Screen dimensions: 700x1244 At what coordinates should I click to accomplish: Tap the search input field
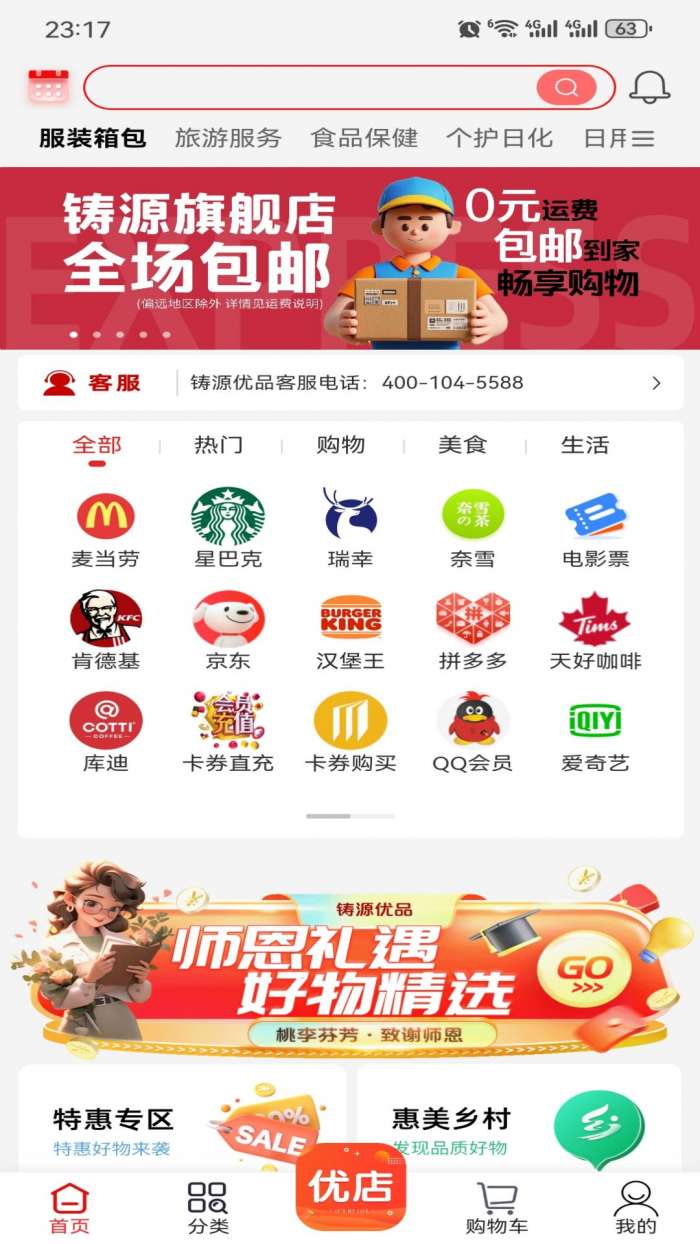point(310,88)
